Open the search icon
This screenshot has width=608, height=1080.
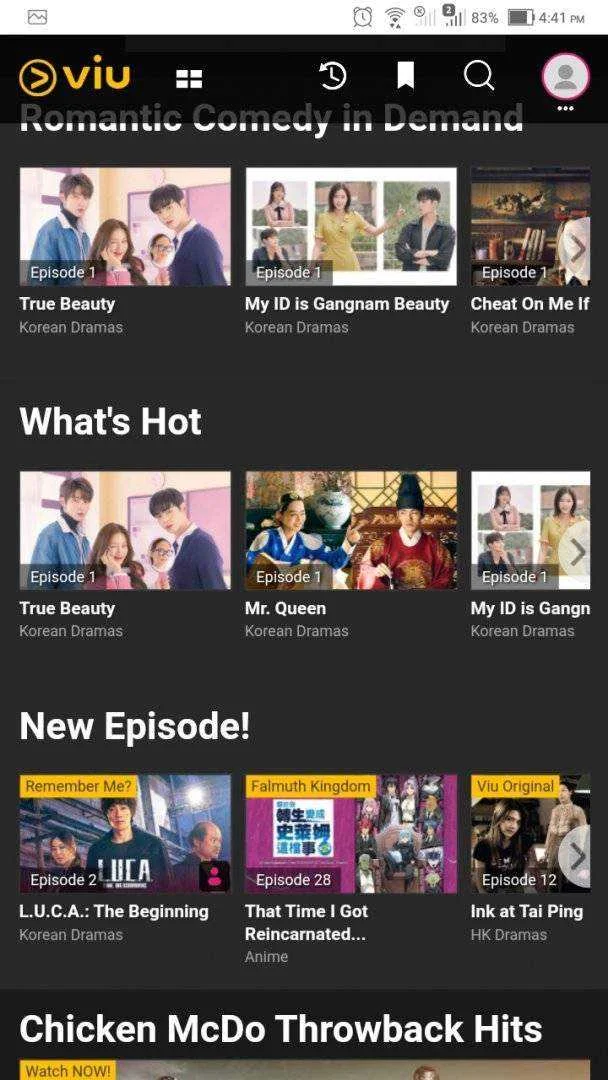click(x=479, y=76)
